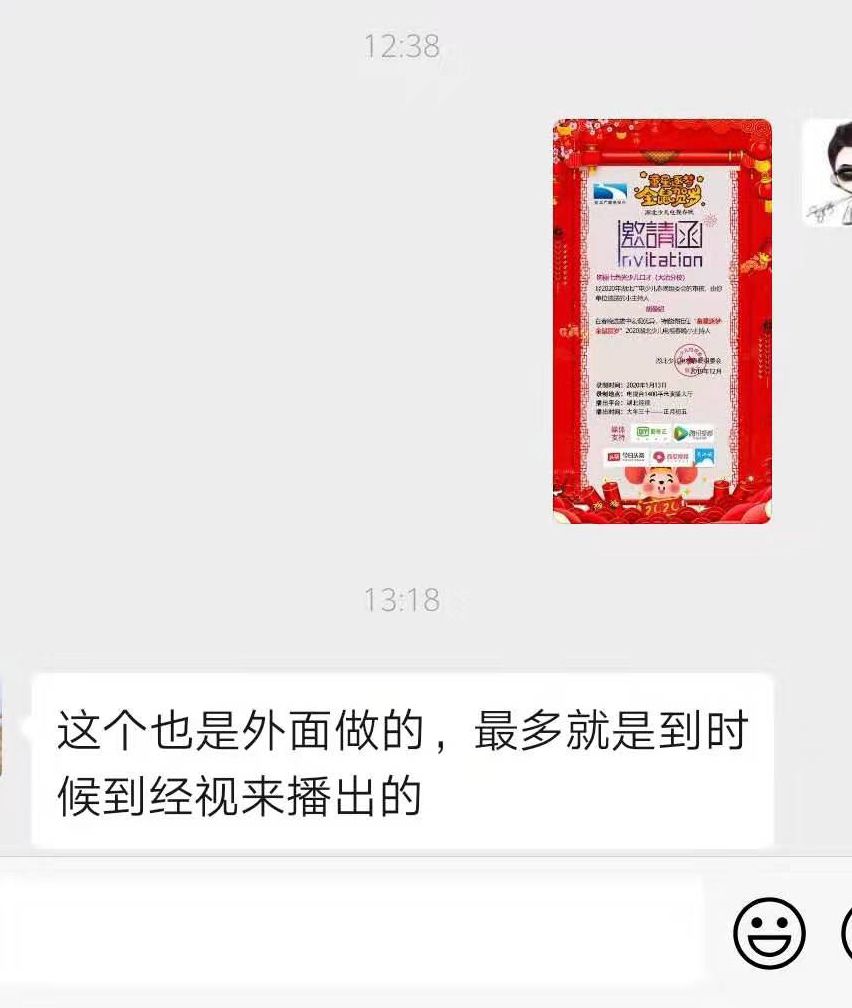Open the emoji sticker picker
Image resolution: width=852 pixels, height=1008 pixels.
pyautogui.click(x=769, y=933)
